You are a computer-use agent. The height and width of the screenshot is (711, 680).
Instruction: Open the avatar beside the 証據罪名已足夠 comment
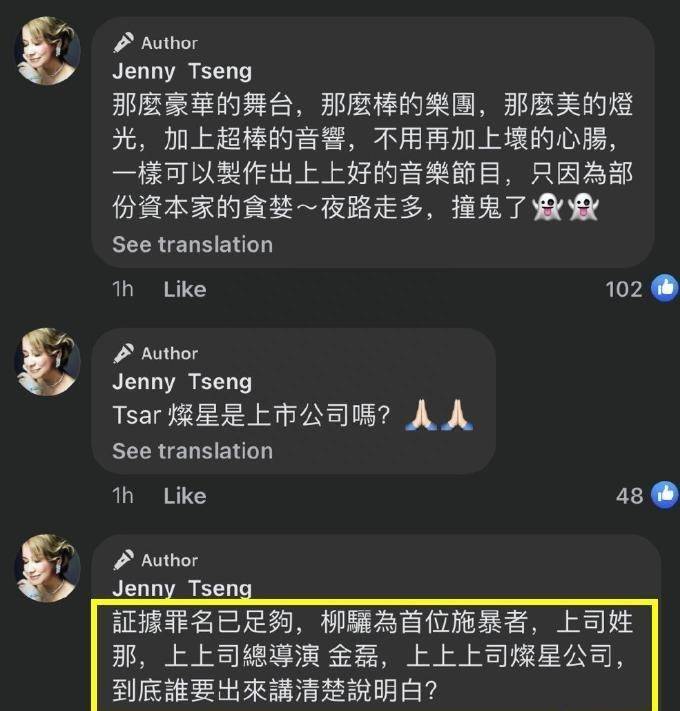pos(47,567)
